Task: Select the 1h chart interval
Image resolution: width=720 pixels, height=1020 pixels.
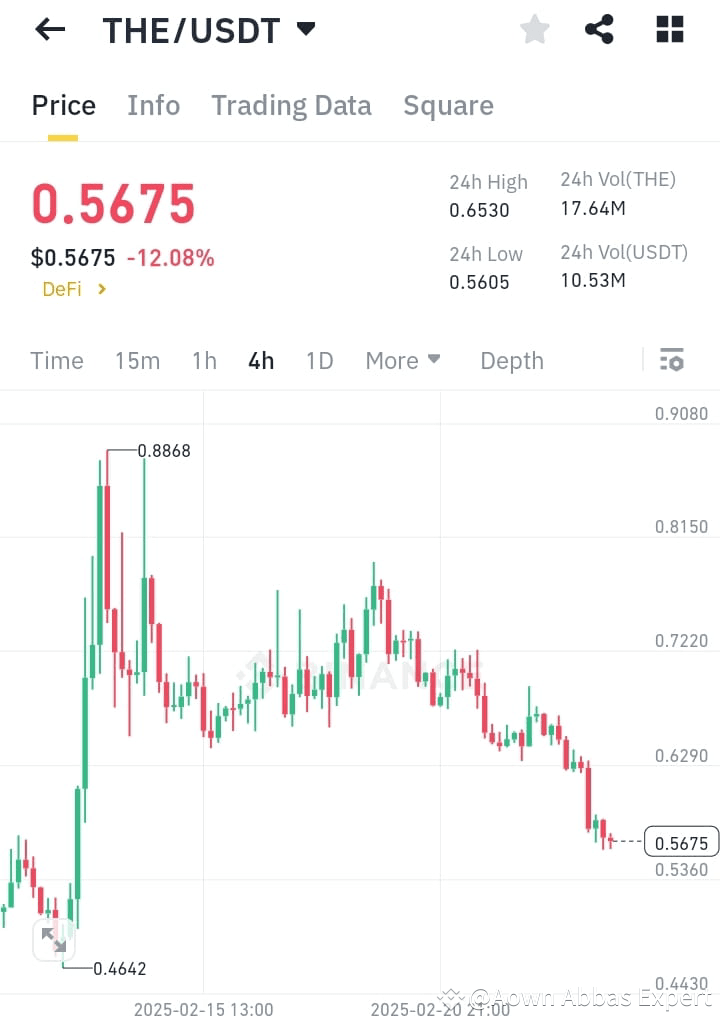Action: (203, 360)
